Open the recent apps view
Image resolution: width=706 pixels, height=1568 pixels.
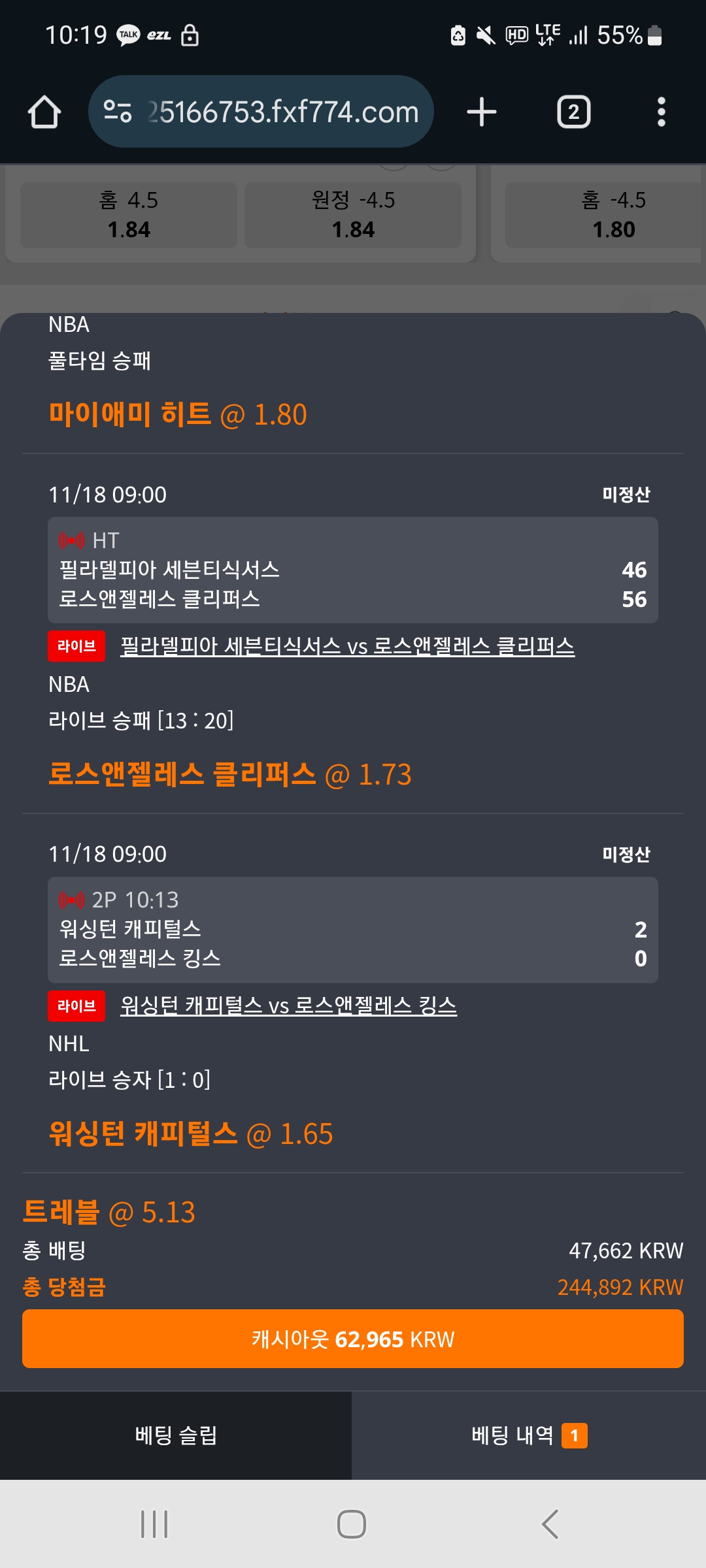coord(154,1524)
